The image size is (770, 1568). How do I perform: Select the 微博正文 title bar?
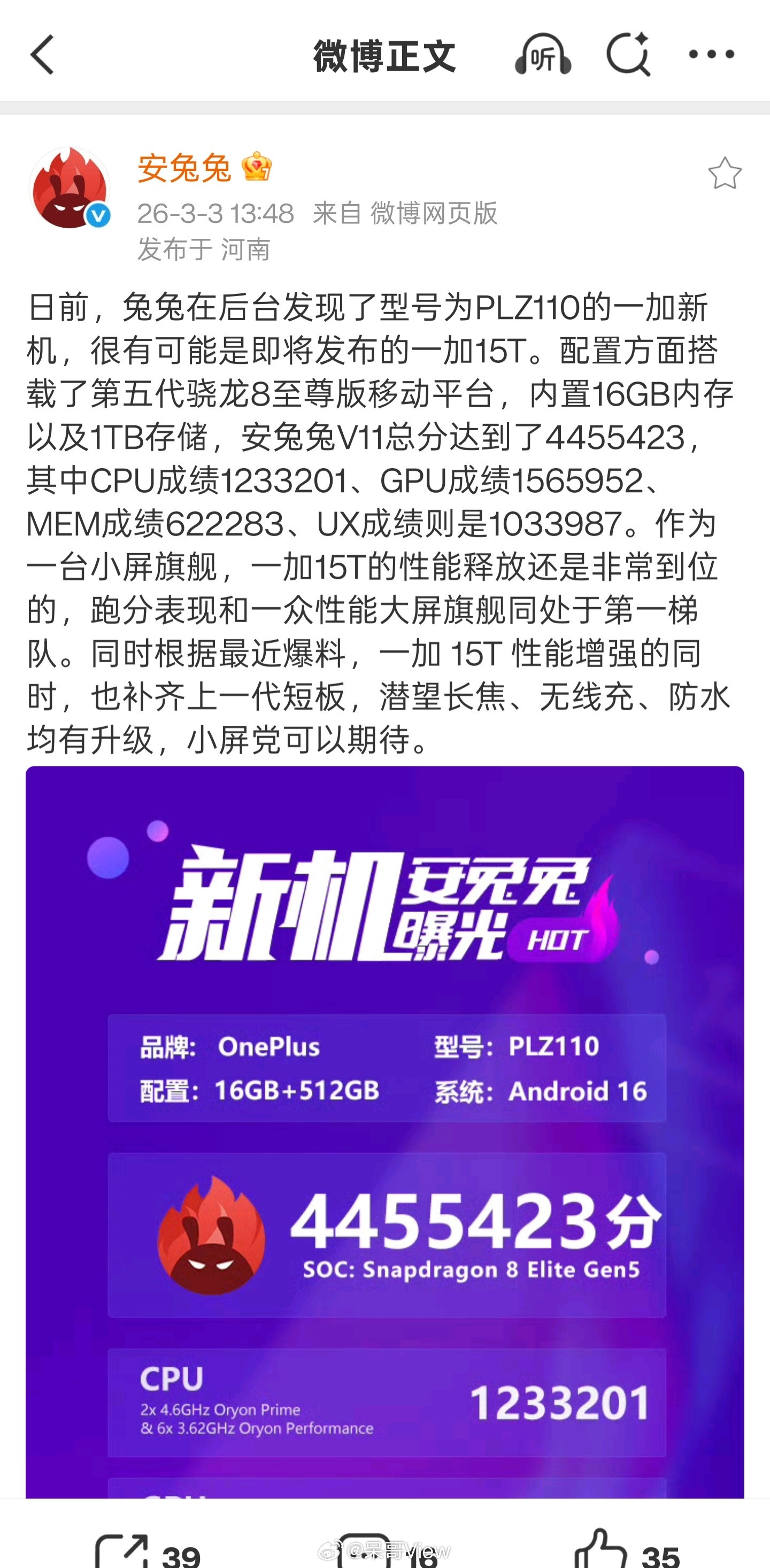[384, 55]
